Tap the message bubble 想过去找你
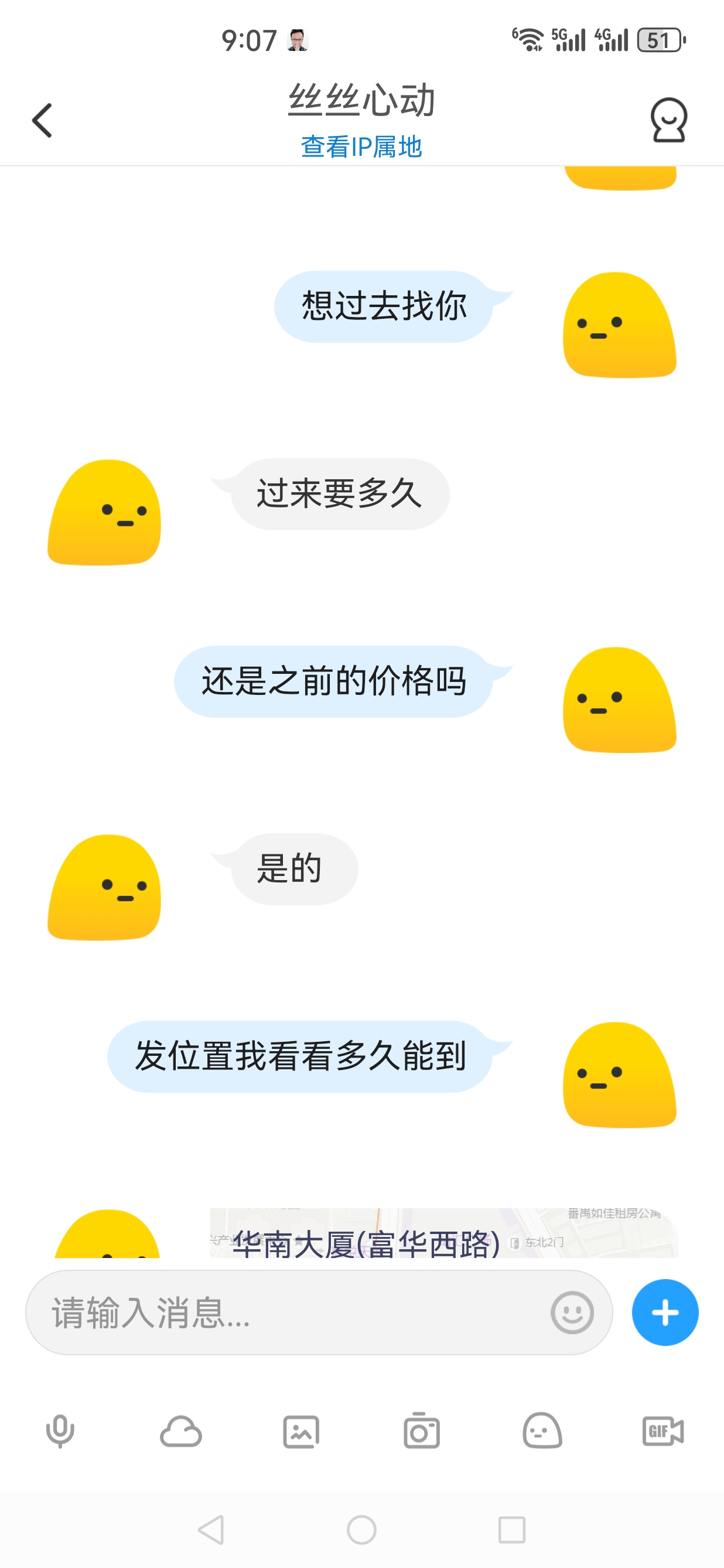724x1568 pixels. (384, 308)
